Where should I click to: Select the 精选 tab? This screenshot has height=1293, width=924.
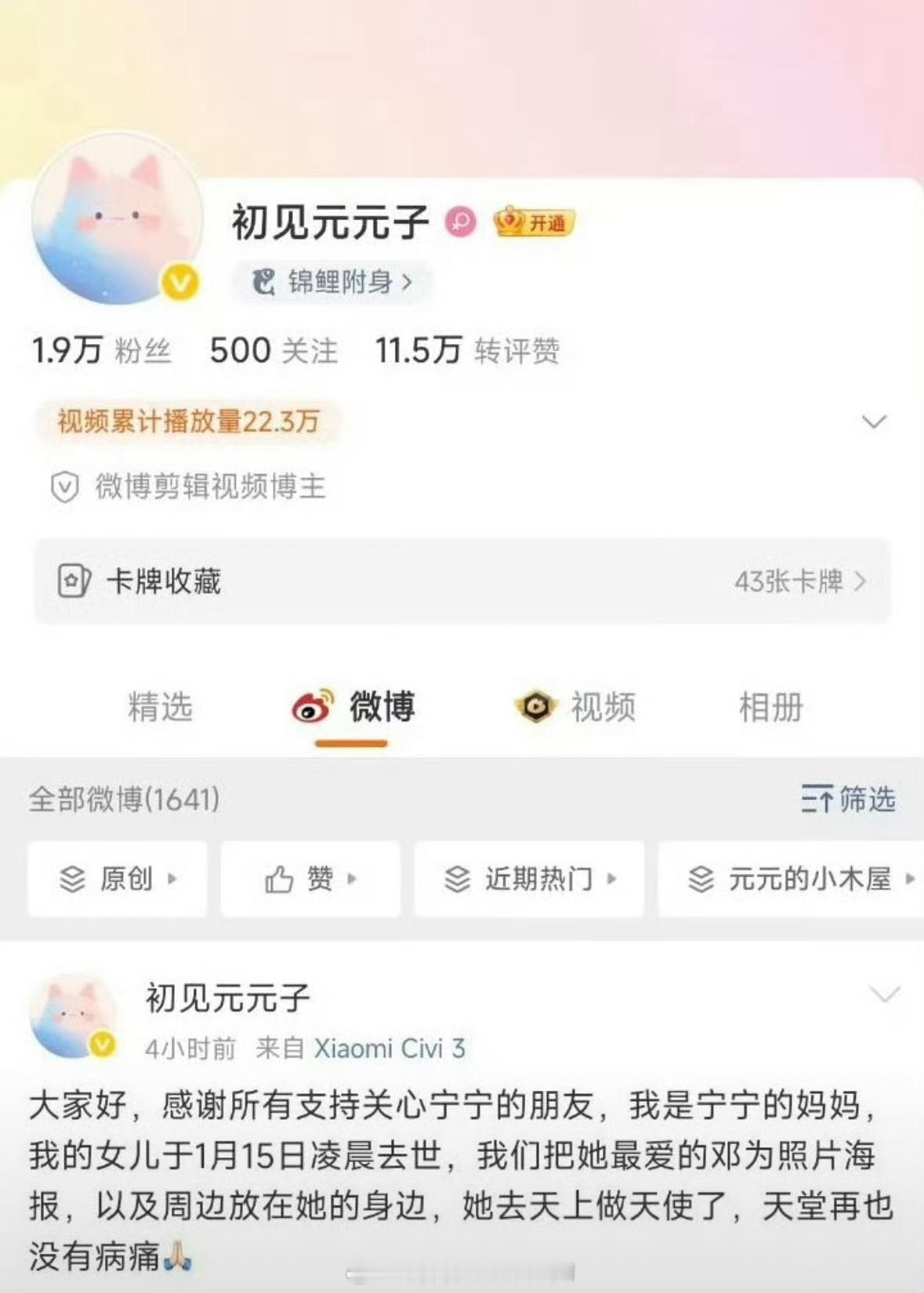[161, 708]
